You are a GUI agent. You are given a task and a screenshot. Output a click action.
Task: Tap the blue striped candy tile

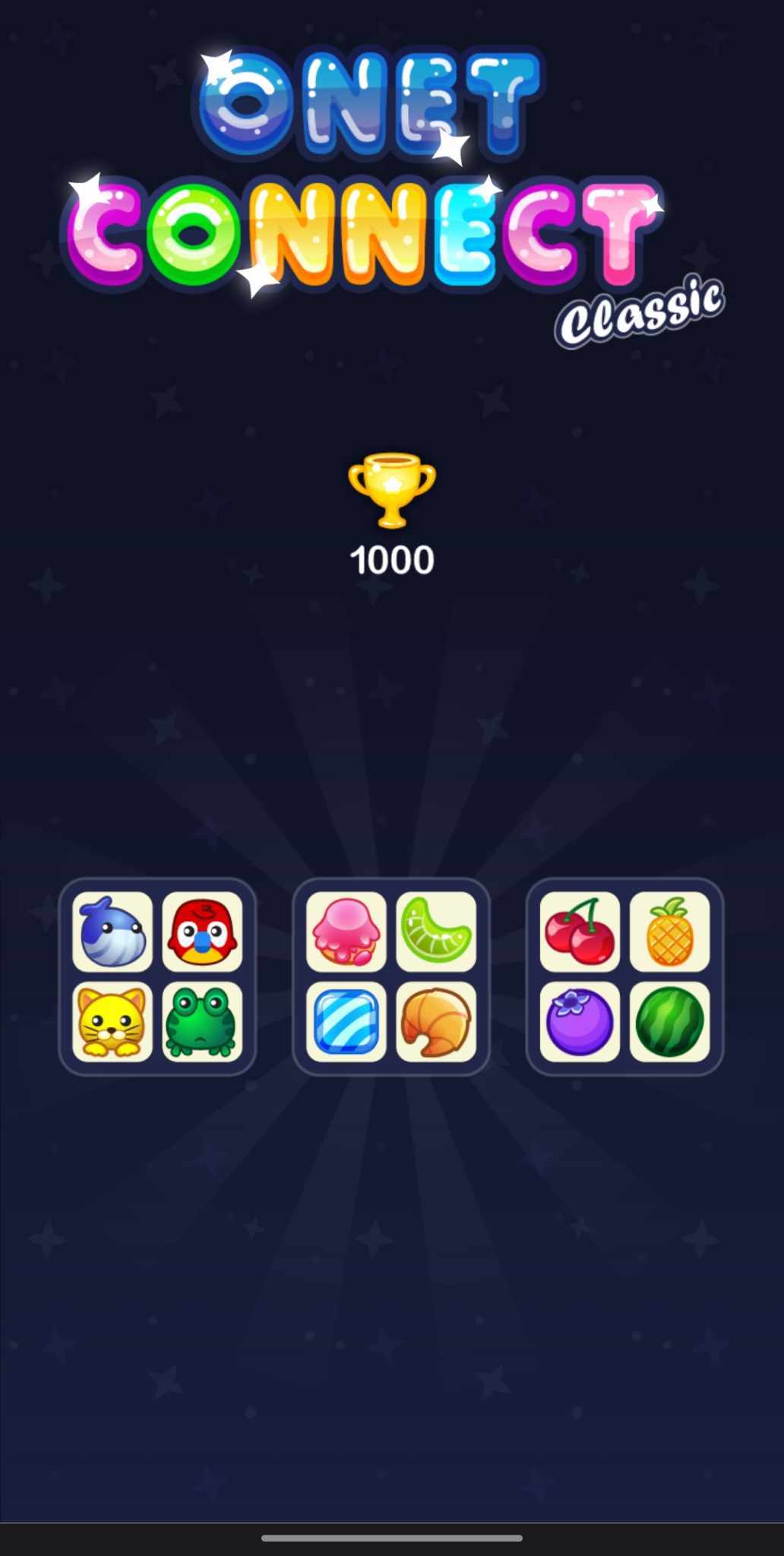(347, 1020)
